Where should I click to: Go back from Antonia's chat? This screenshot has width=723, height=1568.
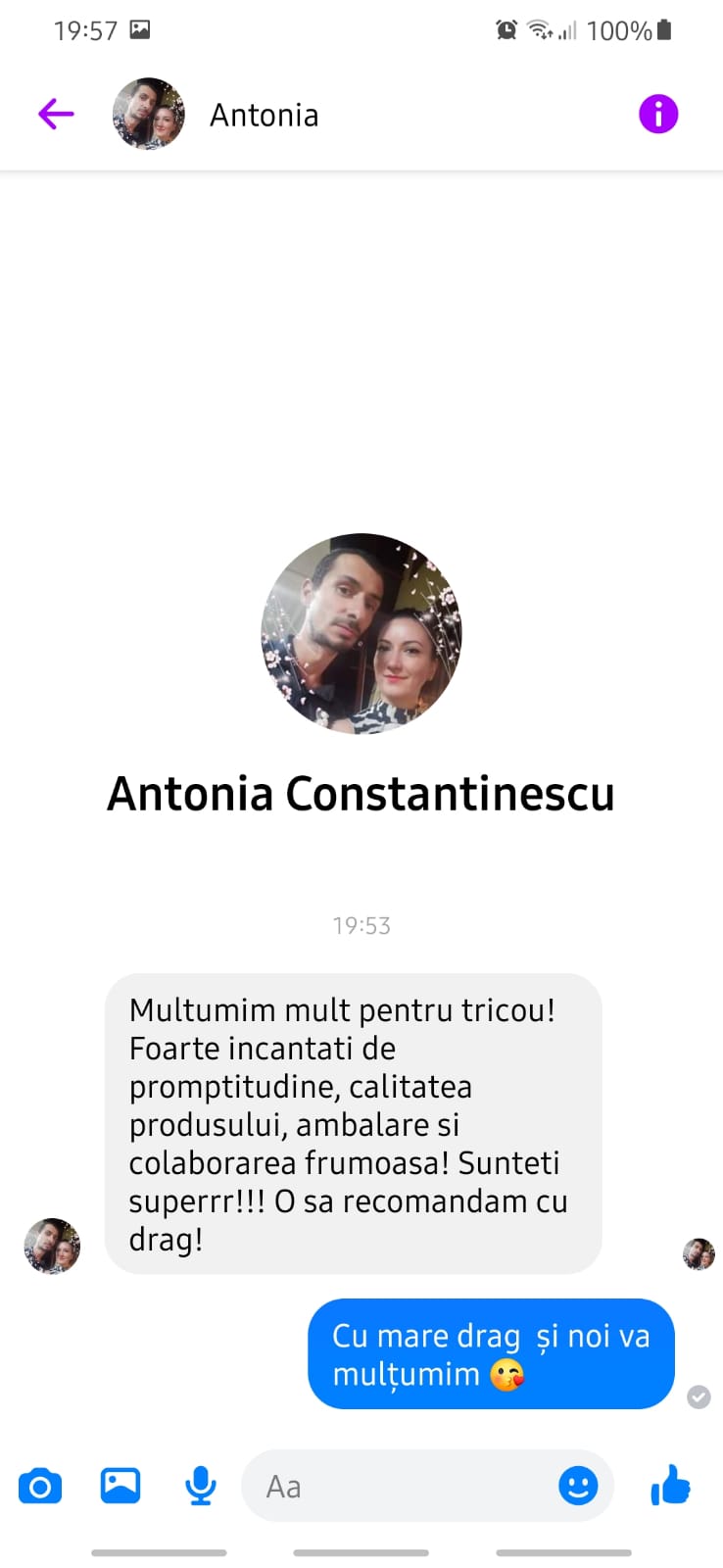pos(56,115)
